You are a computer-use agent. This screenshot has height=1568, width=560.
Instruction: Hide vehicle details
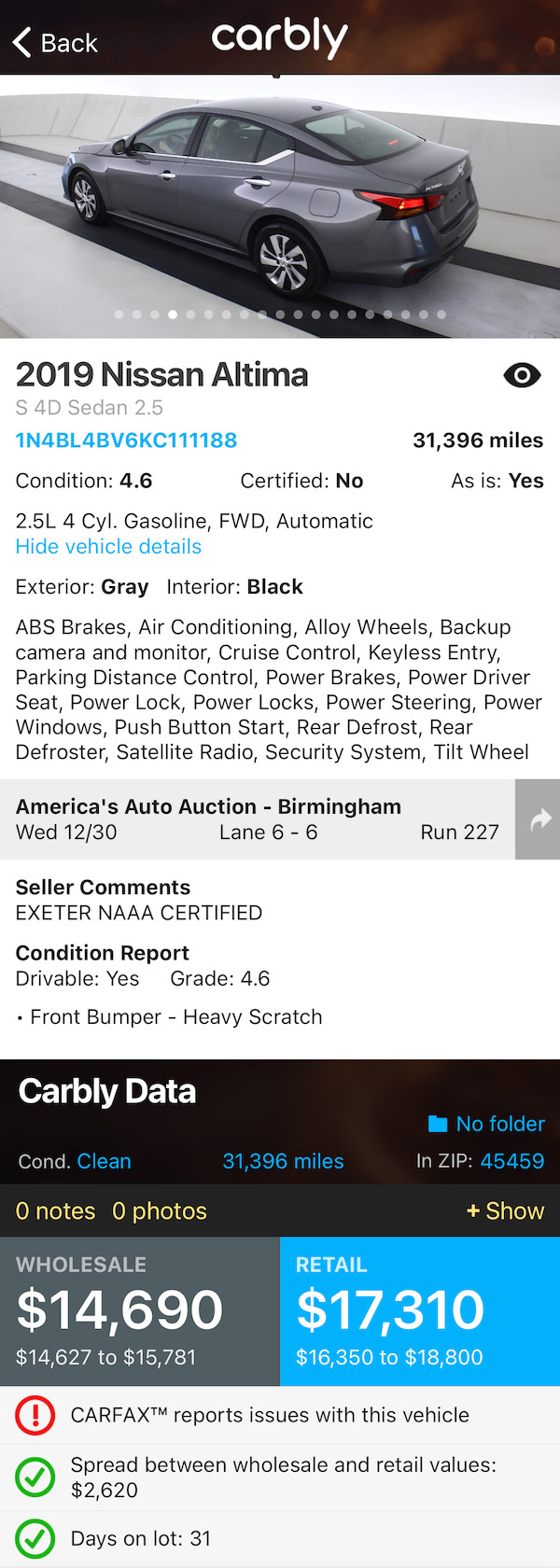click(x=108, y=547)
